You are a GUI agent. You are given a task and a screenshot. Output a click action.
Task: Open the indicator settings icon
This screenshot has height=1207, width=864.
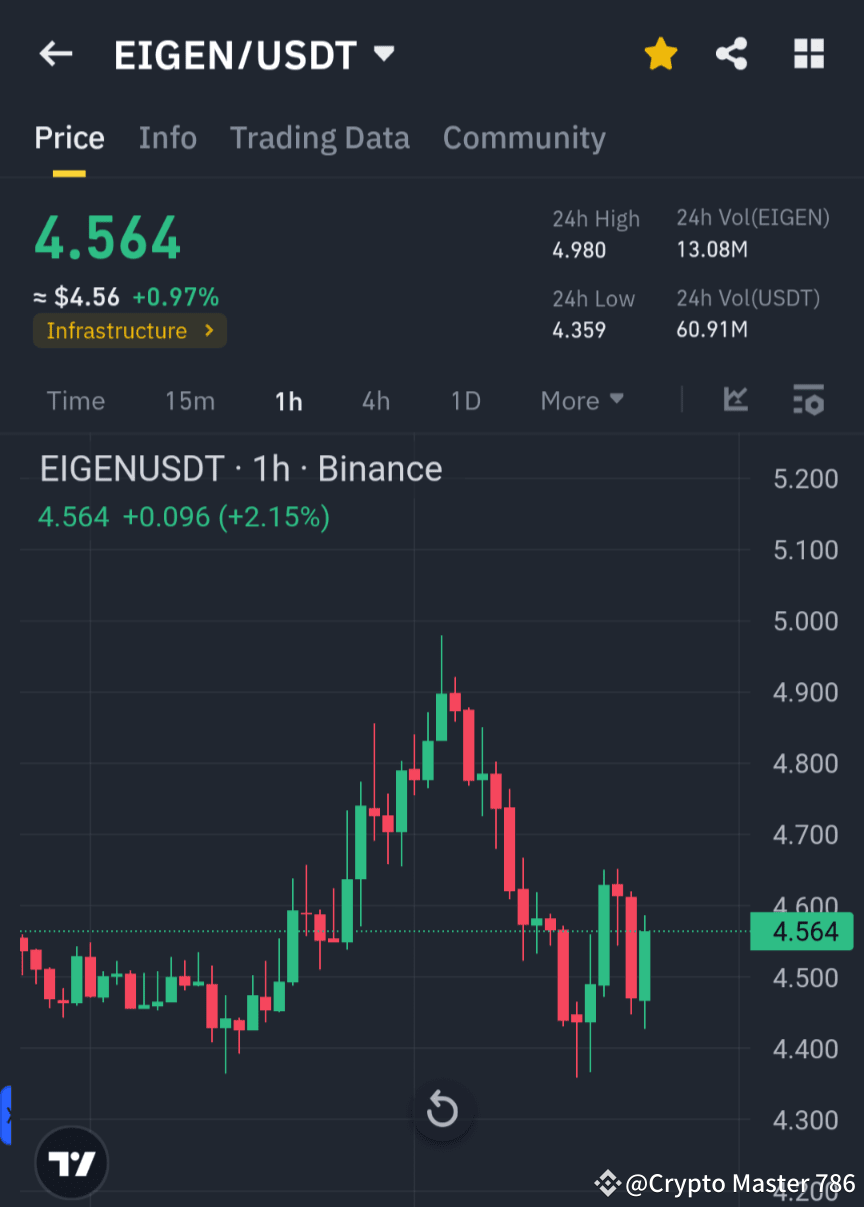click(808, 400)
